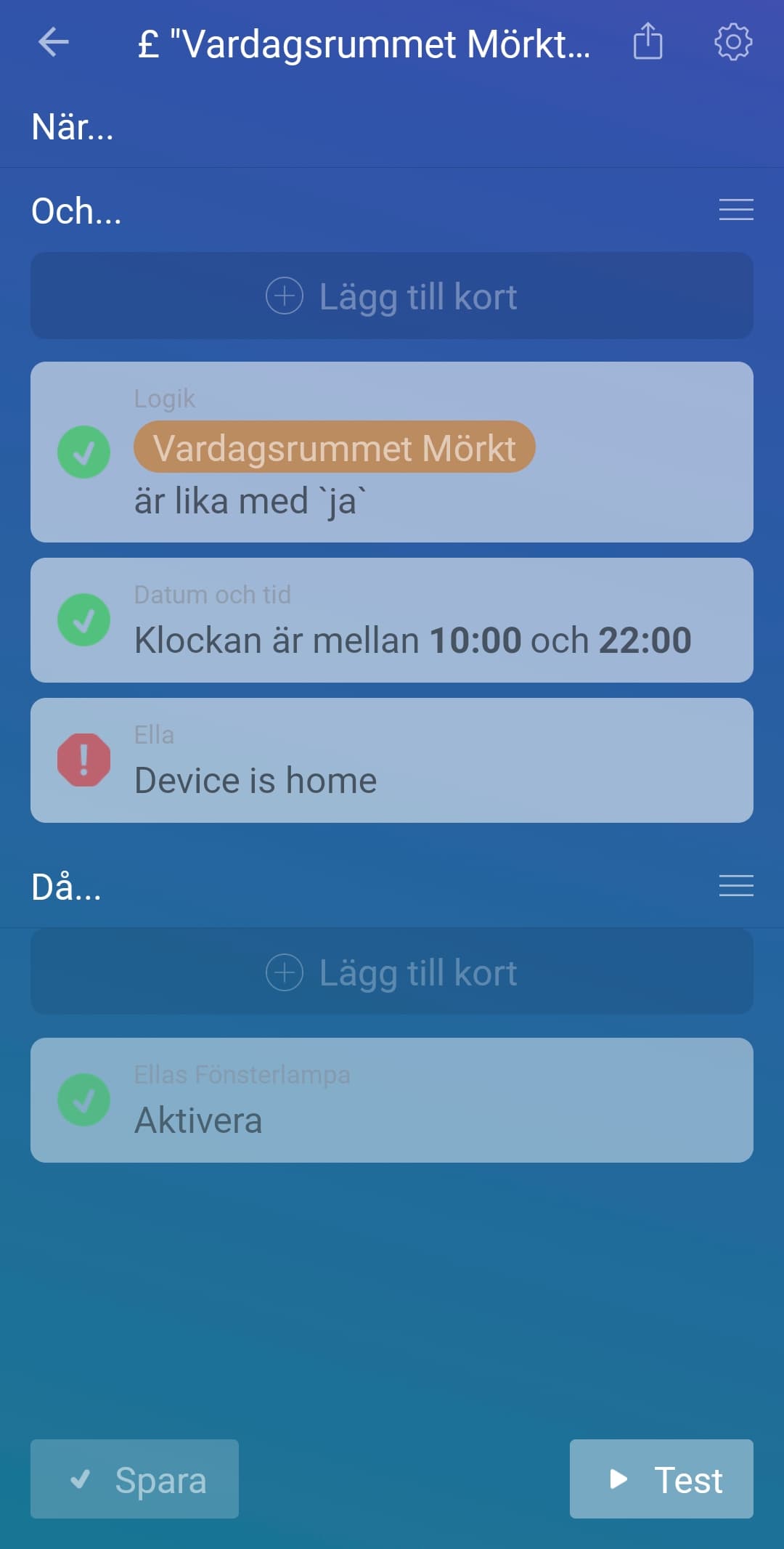
Task: Save the flow with Spara
Action: coord(135,1479)
